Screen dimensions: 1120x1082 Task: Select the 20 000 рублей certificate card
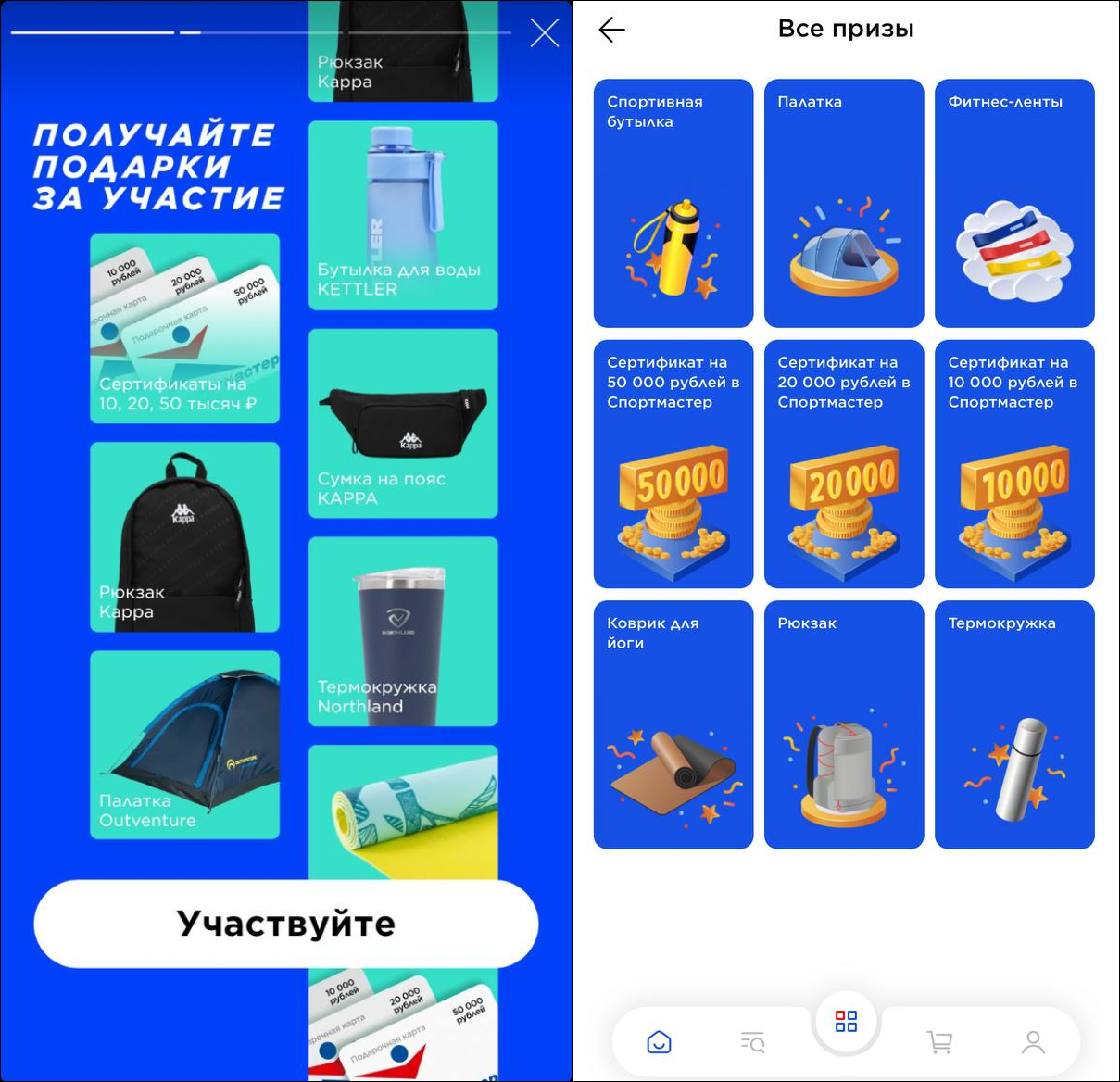pos(844,464)
